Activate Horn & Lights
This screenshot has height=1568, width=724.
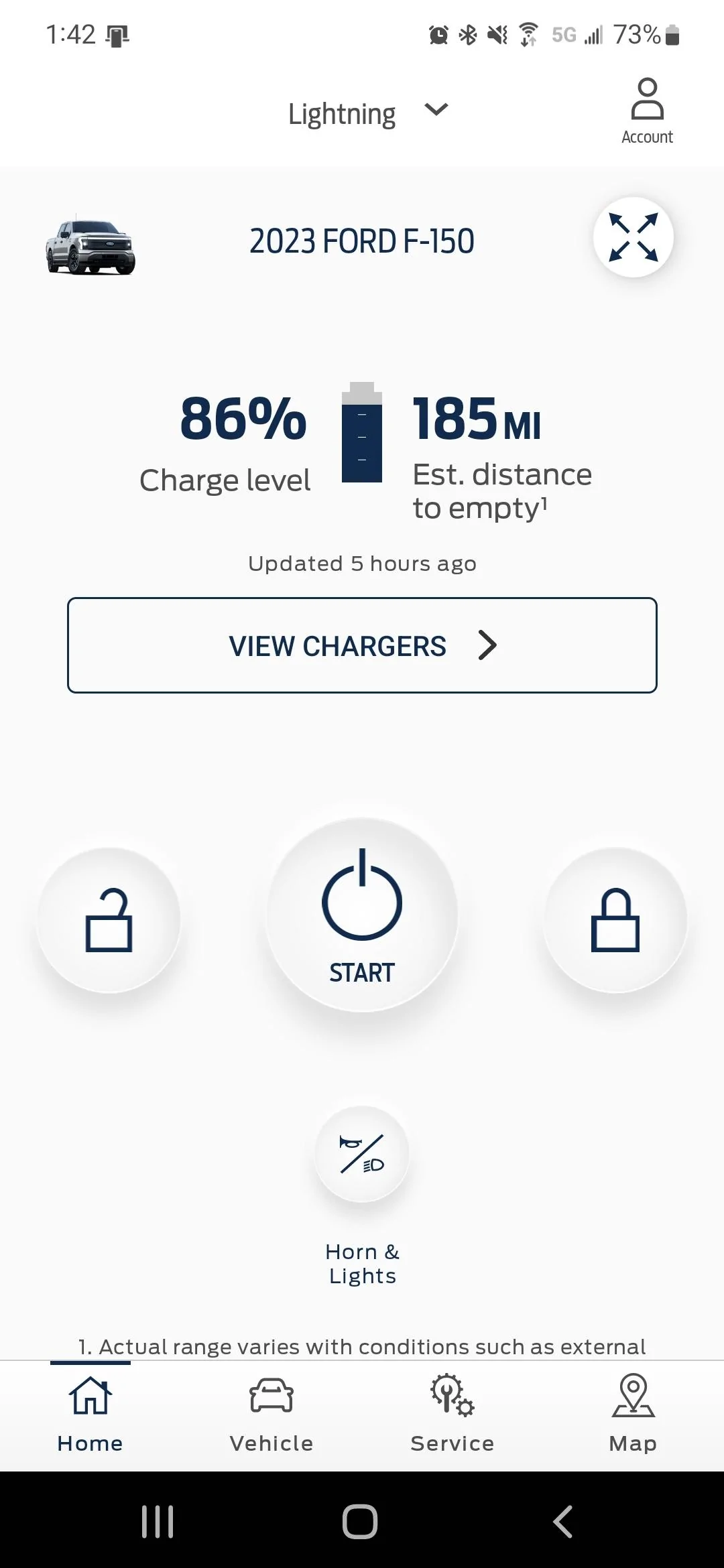point(362,1154)
